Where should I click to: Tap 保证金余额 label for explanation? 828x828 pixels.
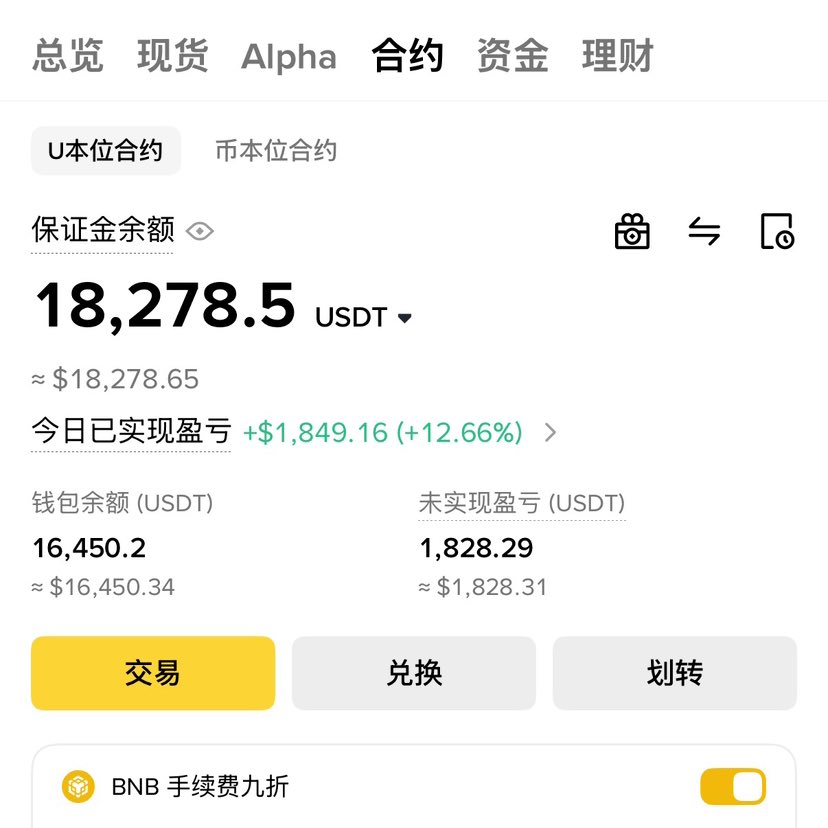tap(103, 230)
